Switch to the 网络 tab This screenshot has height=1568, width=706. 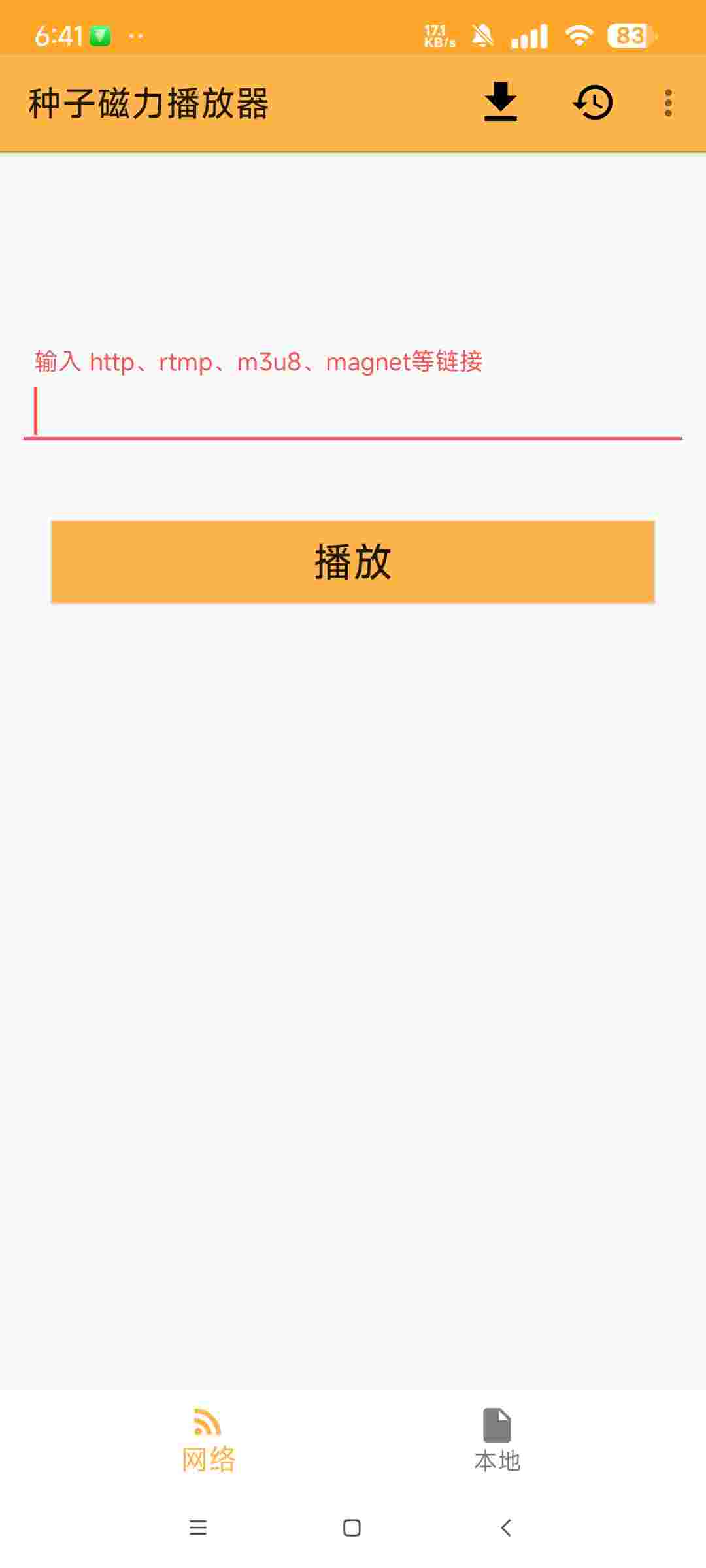(208, 1441)
